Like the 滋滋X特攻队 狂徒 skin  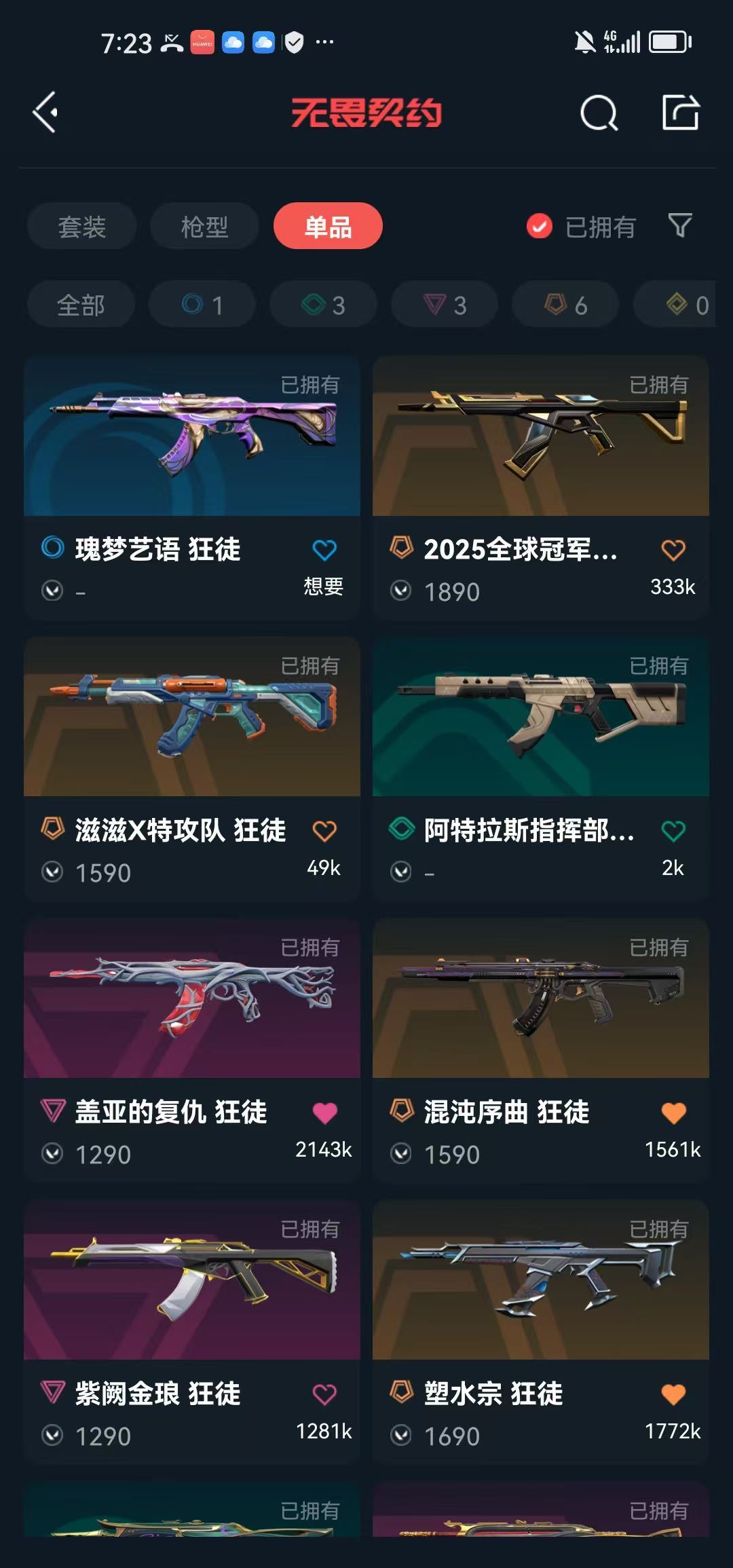point(324,831)
